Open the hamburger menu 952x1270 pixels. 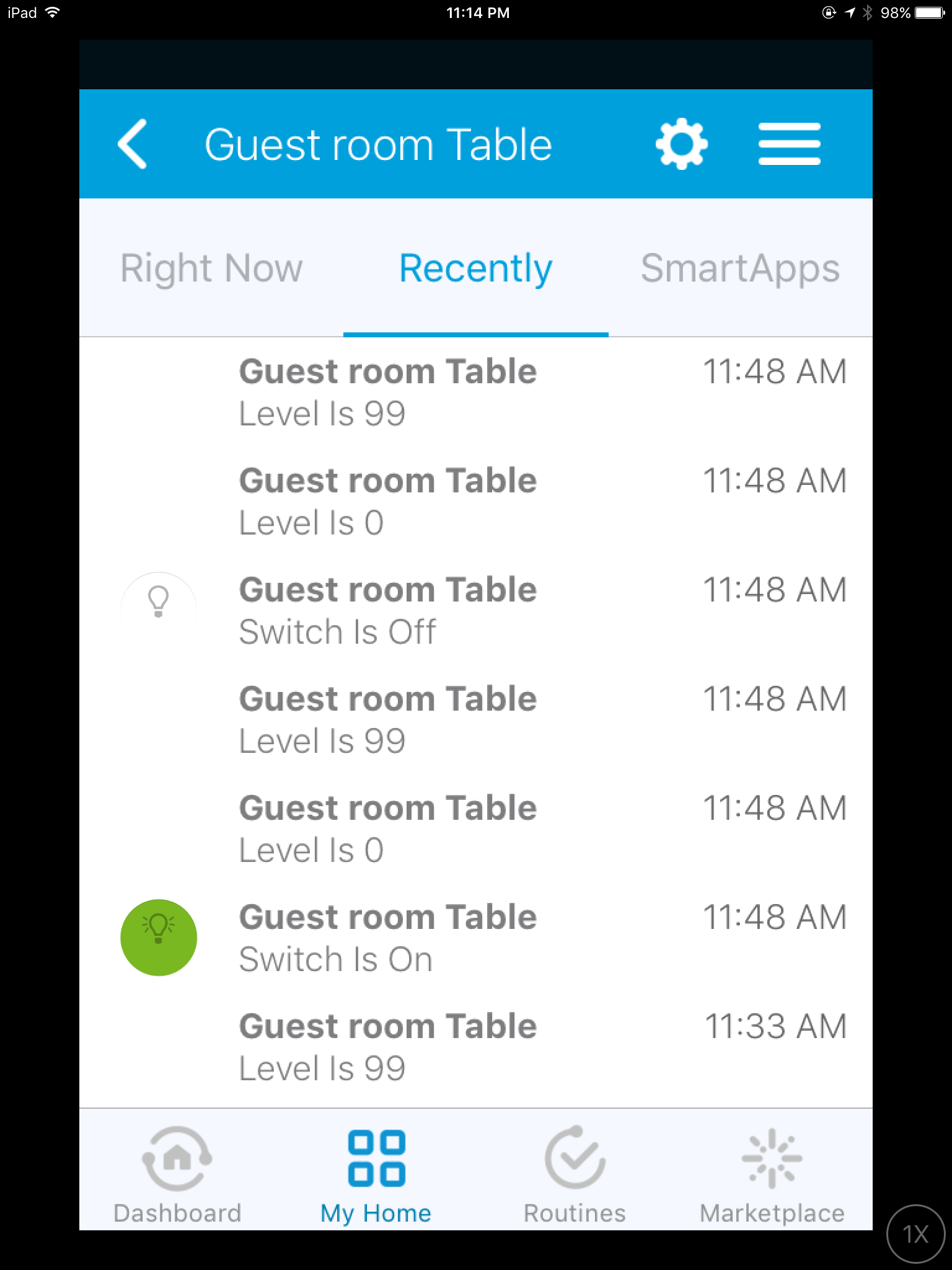pyautogui.click(x=789, y=144)
